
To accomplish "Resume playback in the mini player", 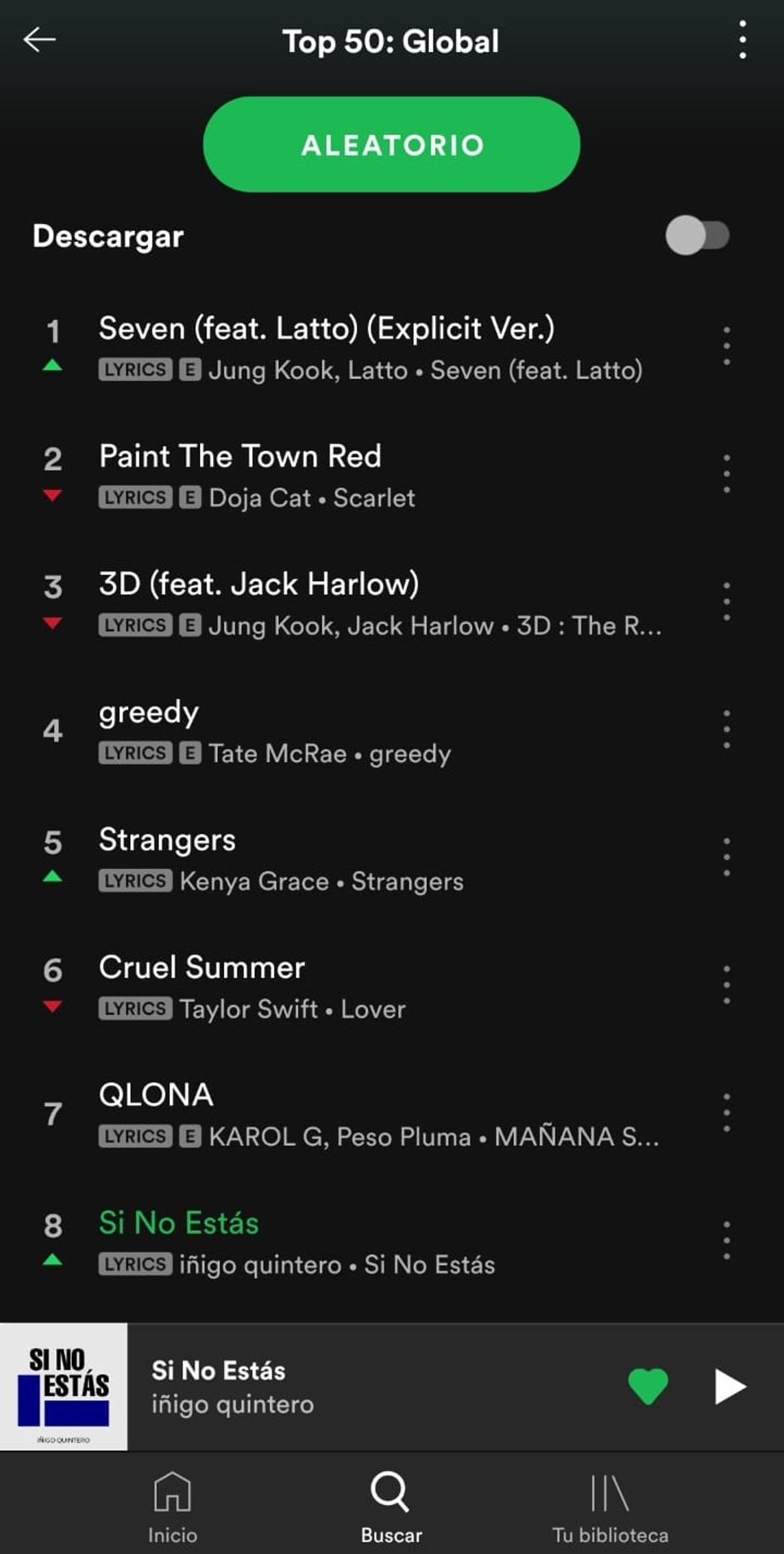I will click(729, 1386).
